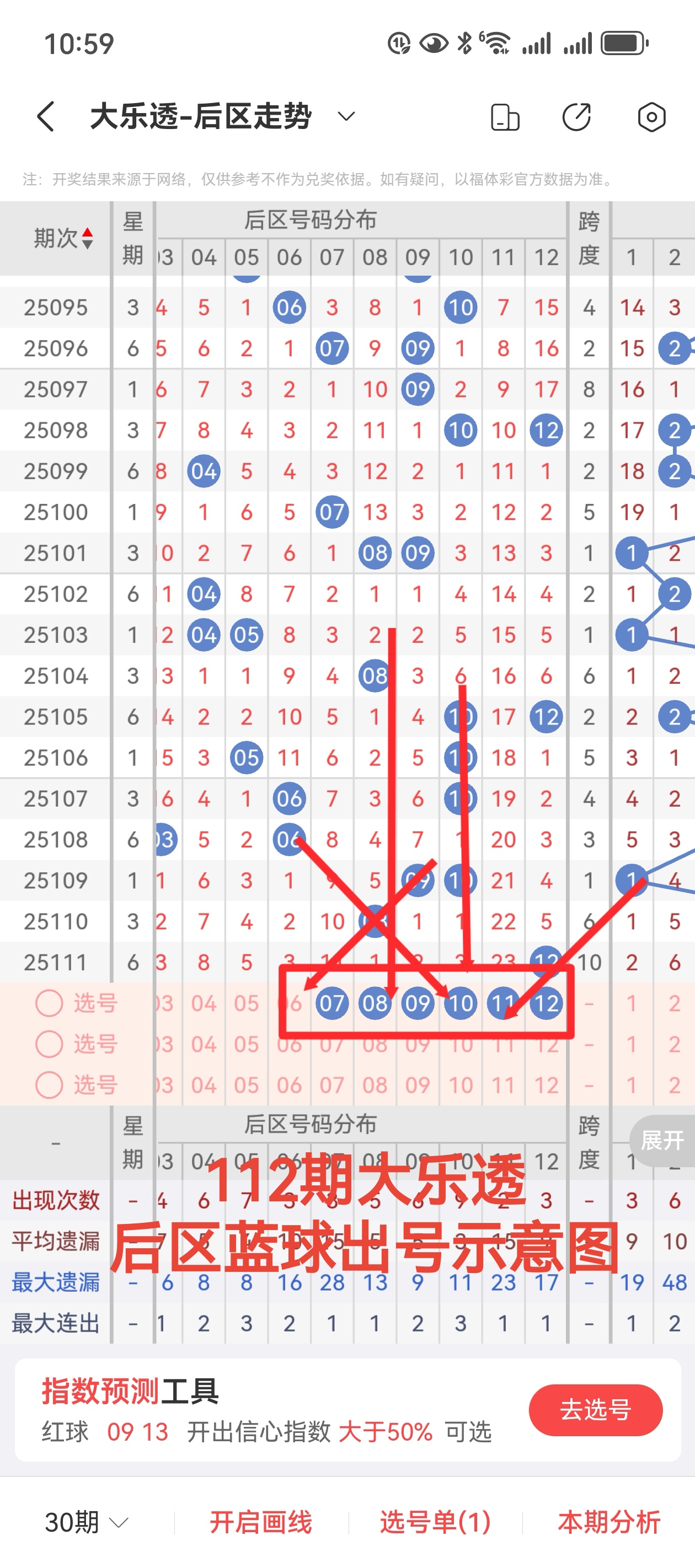
Task: Tap blue ball 07 in first 选号 row
Action: (x=332, y=1003)
